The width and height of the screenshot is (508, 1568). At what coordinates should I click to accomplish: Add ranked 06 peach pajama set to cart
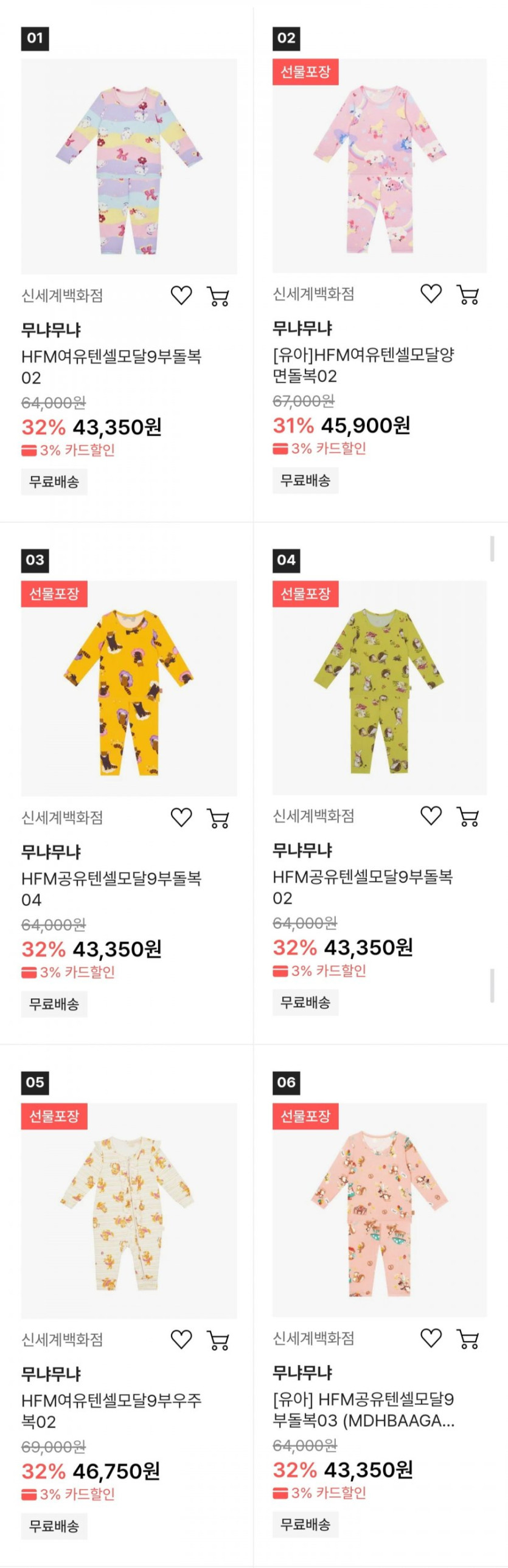coord(468,1339)
